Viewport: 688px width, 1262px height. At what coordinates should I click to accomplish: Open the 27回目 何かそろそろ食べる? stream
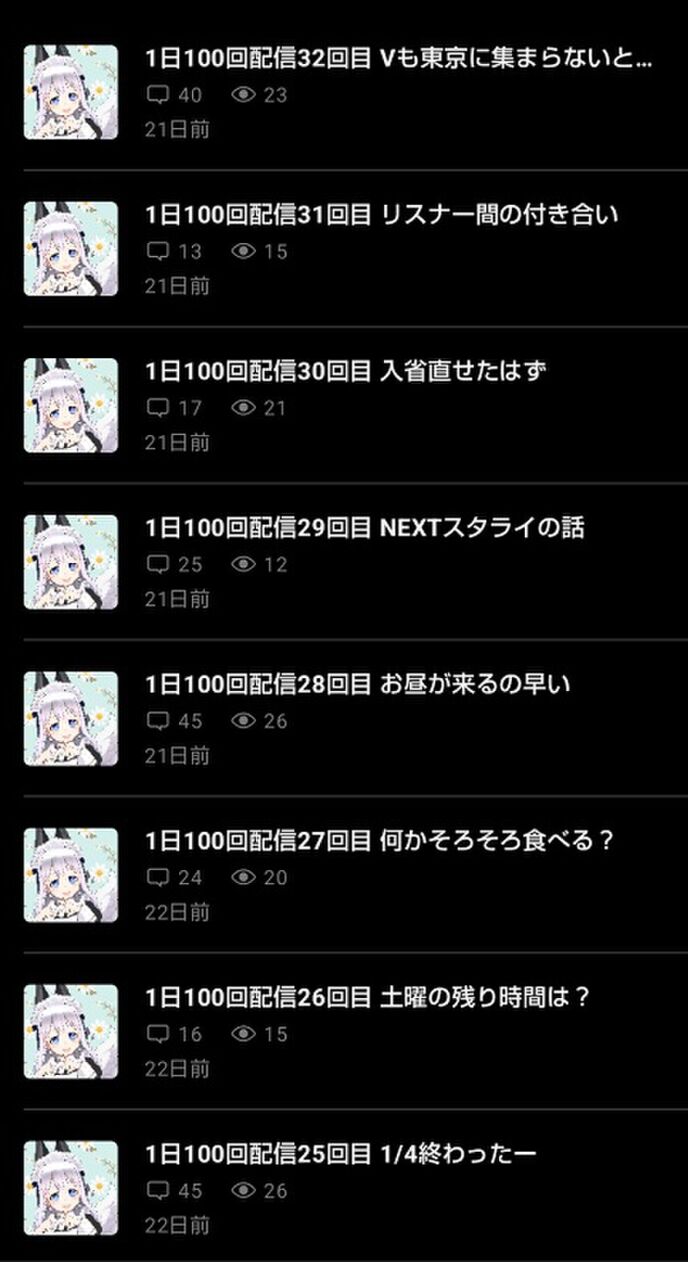379,841
